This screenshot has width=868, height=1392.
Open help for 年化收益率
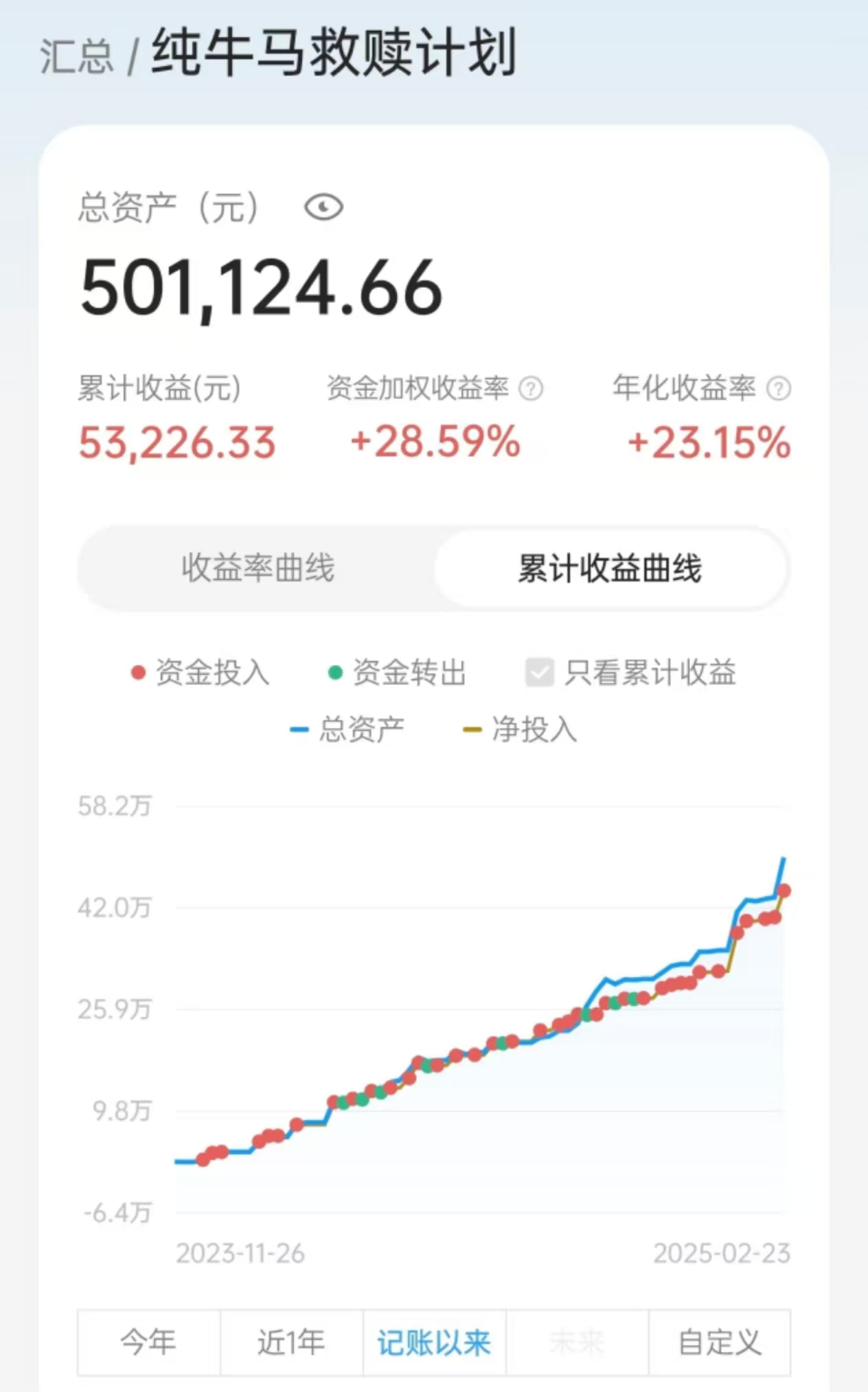pos(778,389)
